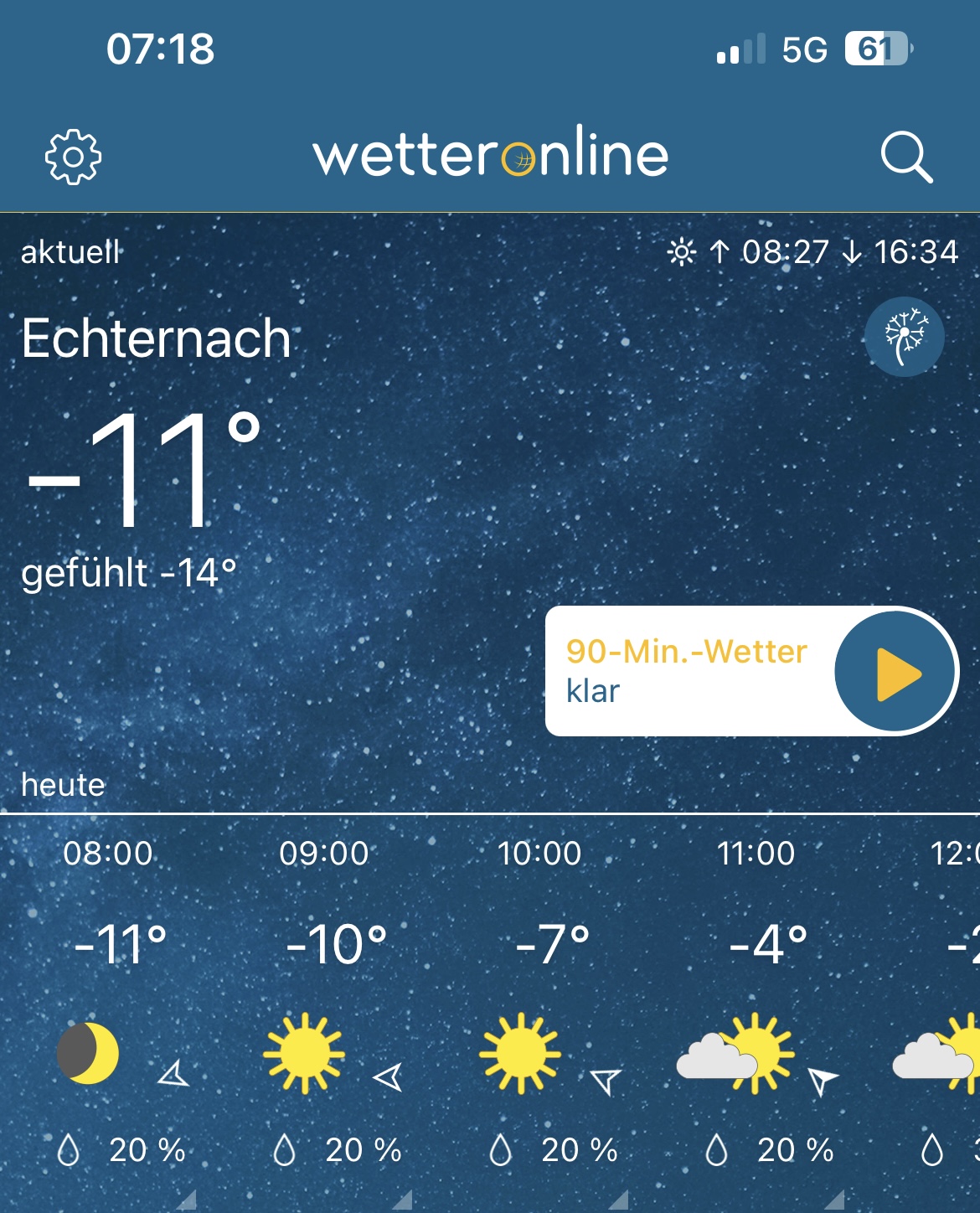Viewport: 980px width, 1213px height.
Task: Open the settings gear
Action: coord(73,157)
